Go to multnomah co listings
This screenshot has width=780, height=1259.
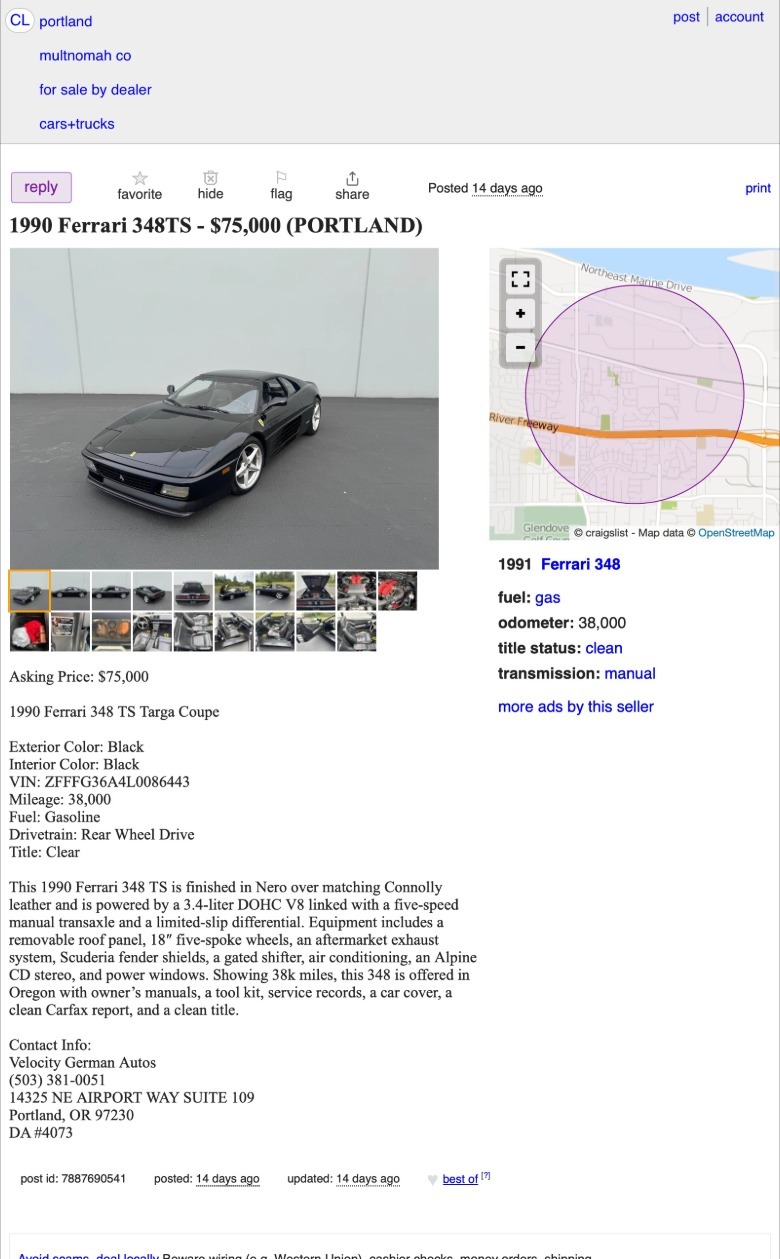coord(85,56)
